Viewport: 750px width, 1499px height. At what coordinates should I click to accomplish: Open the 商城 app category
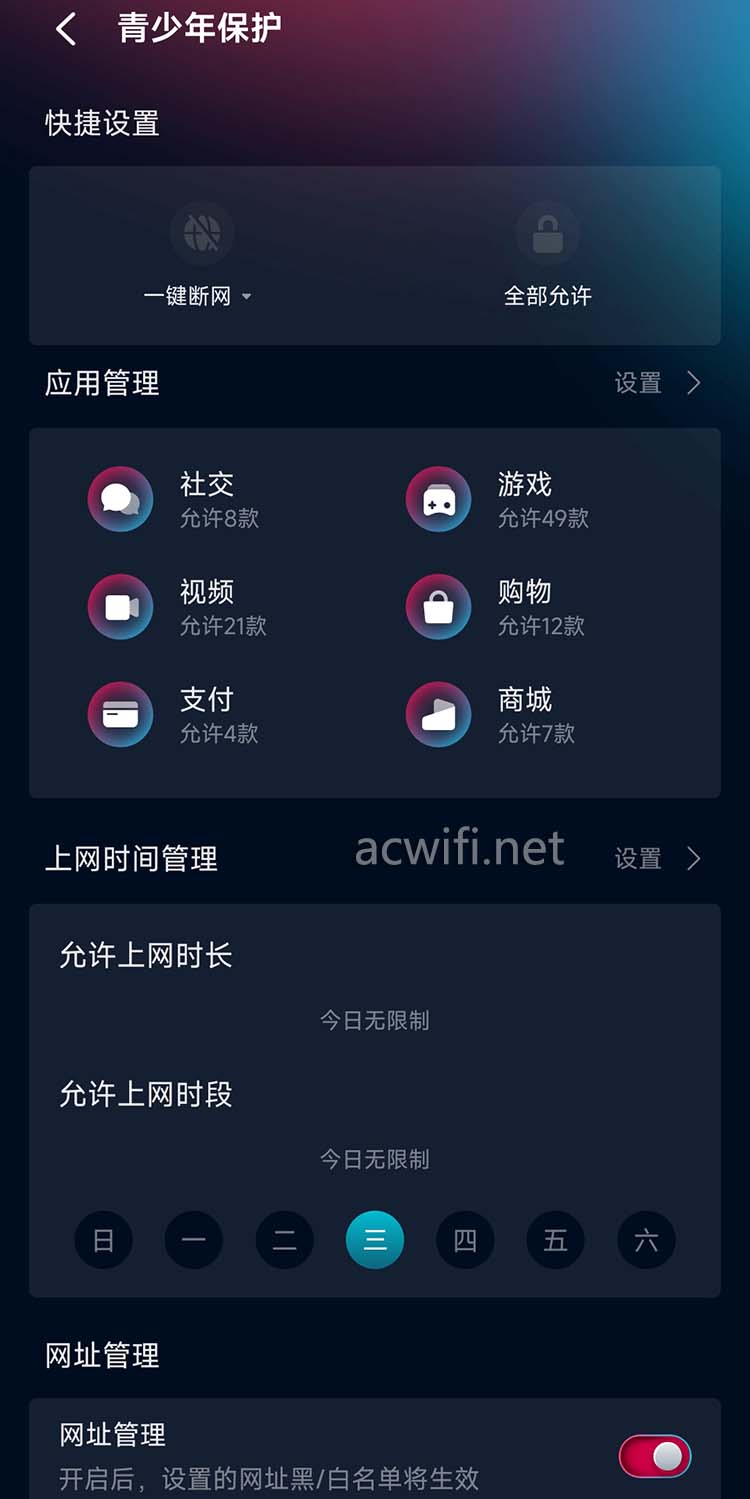[439, 715]
